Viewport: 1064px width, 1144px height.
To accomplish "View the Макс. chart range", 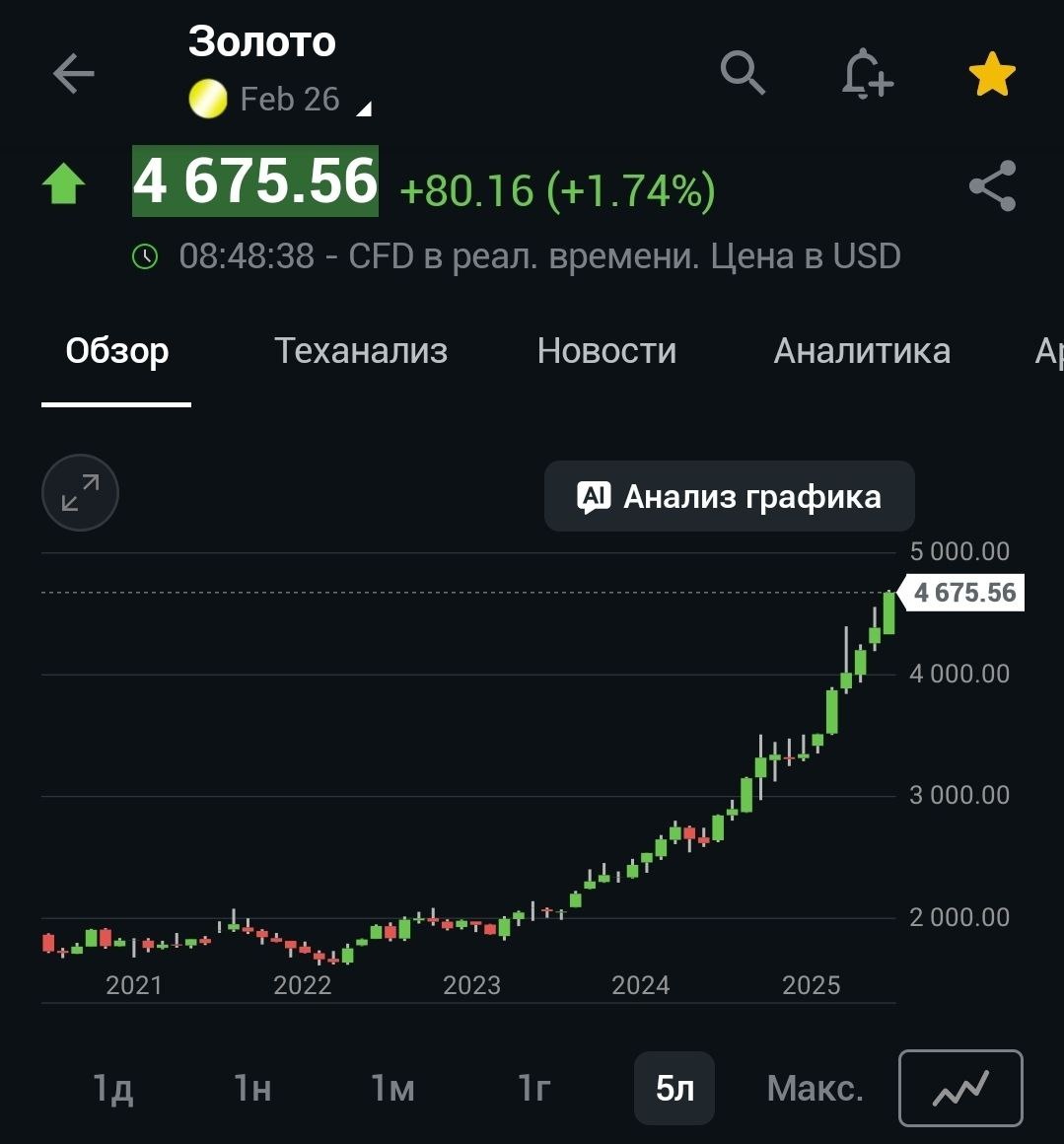I will [x=816, y=1089].
